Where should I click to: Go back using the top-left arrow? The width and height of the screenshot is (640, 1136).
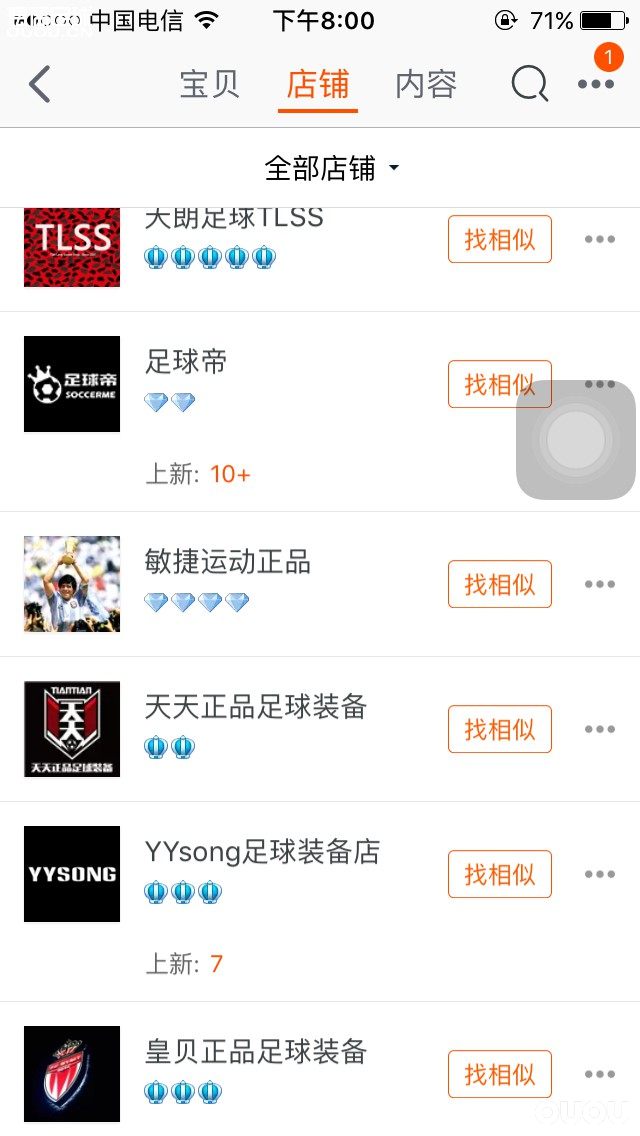(40, 85)
